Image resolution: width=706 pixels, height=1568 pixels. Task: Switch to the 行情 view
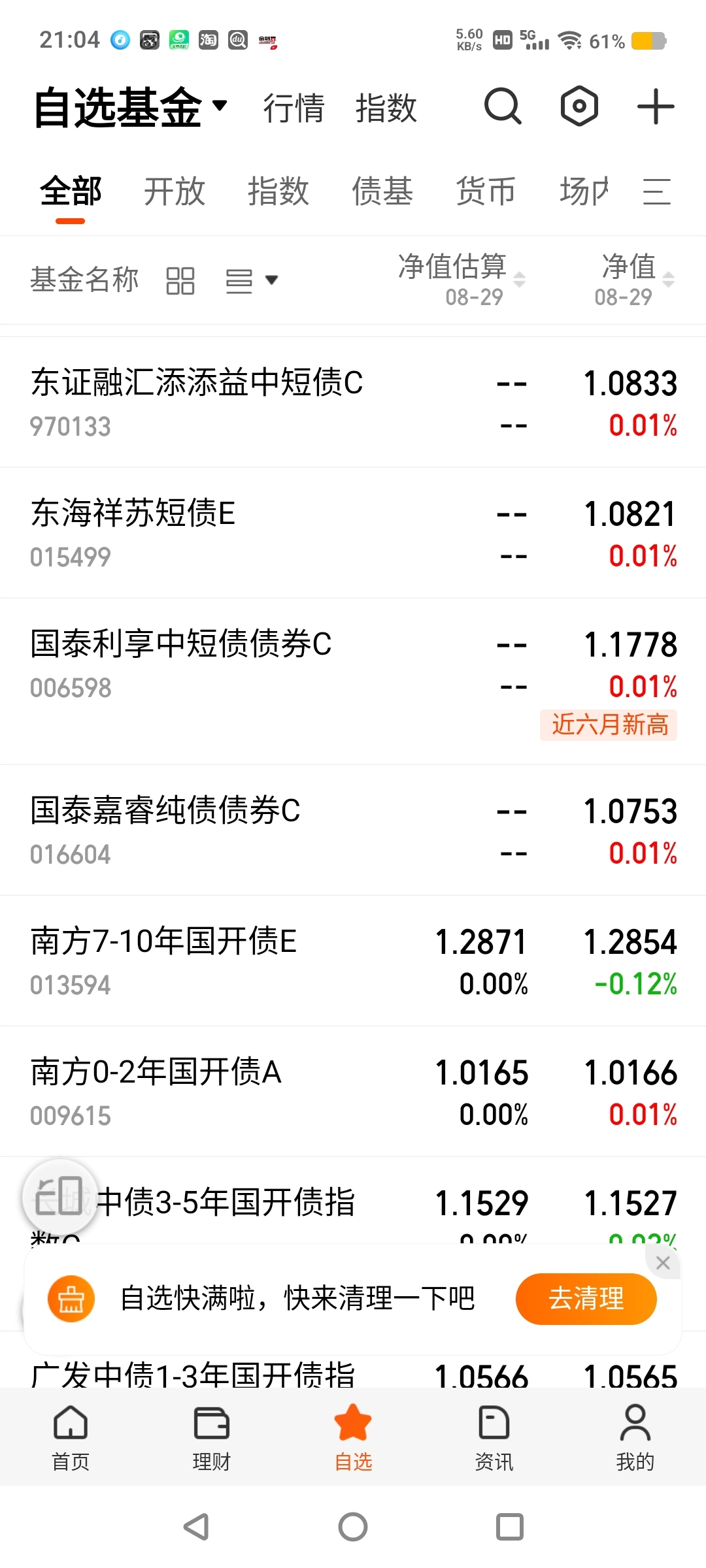pos(295,108)
